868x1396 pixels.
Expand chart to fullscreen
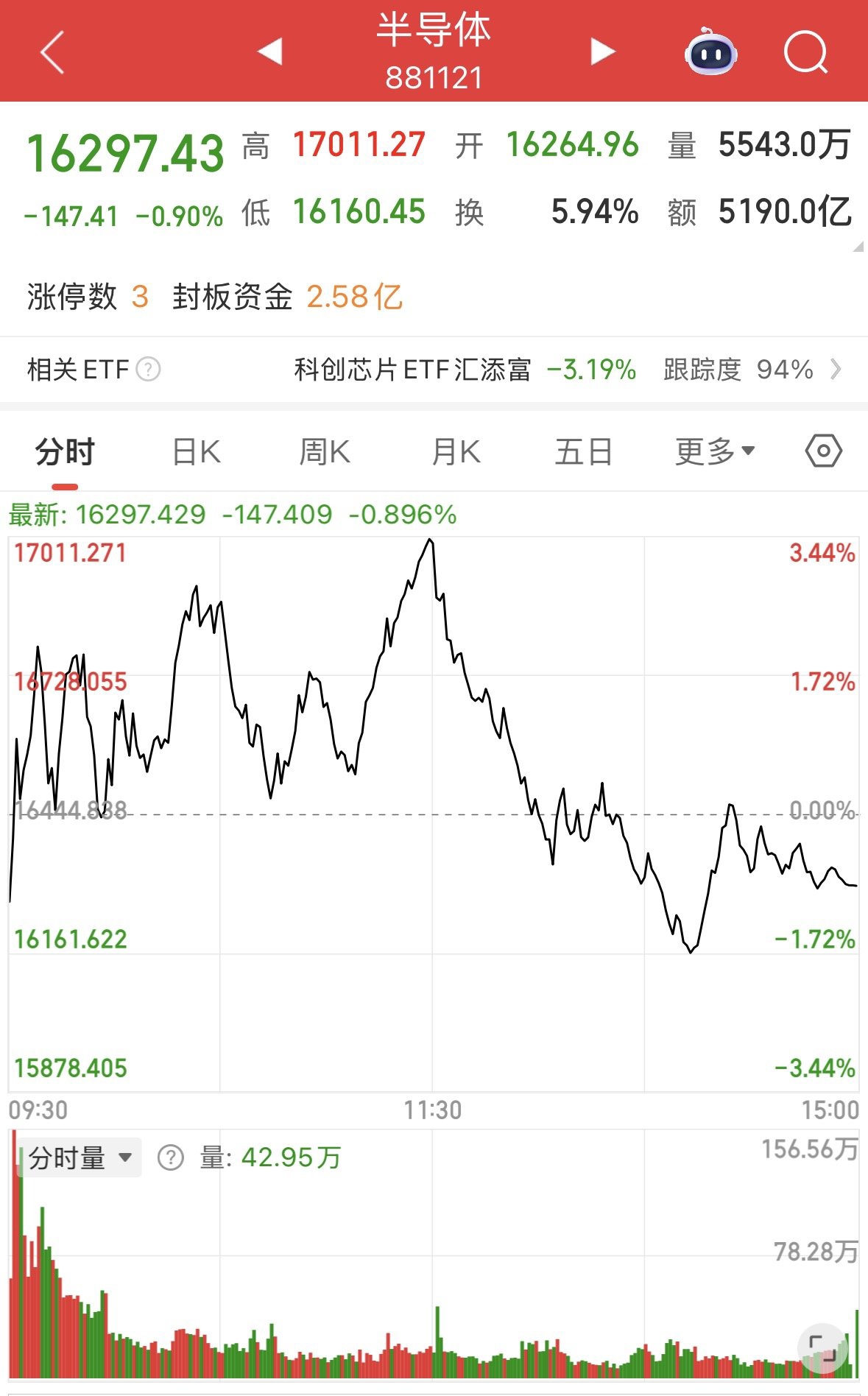pos(822,1347)
